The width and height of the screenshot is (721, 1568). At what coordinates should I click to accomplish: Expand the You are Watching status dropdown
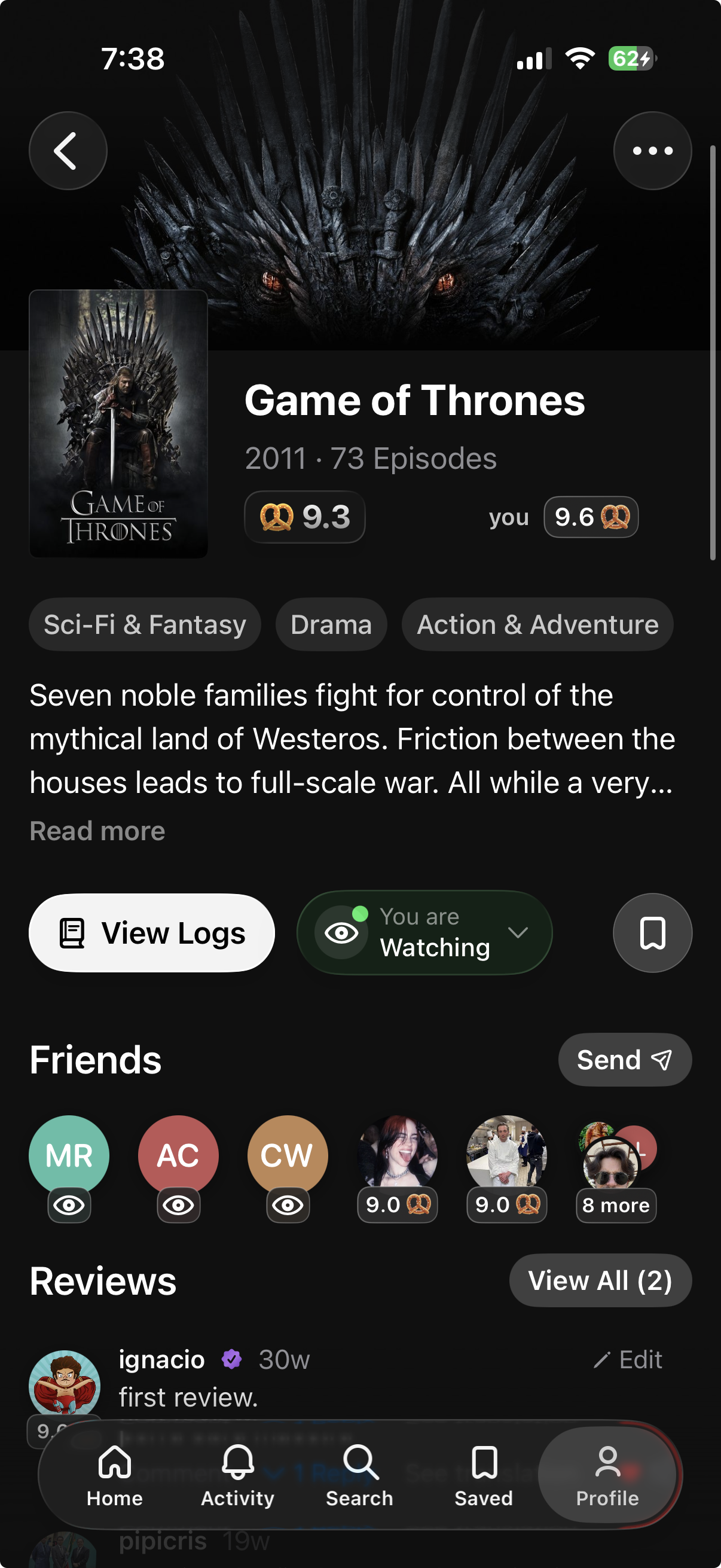click(x=518, y=932)
